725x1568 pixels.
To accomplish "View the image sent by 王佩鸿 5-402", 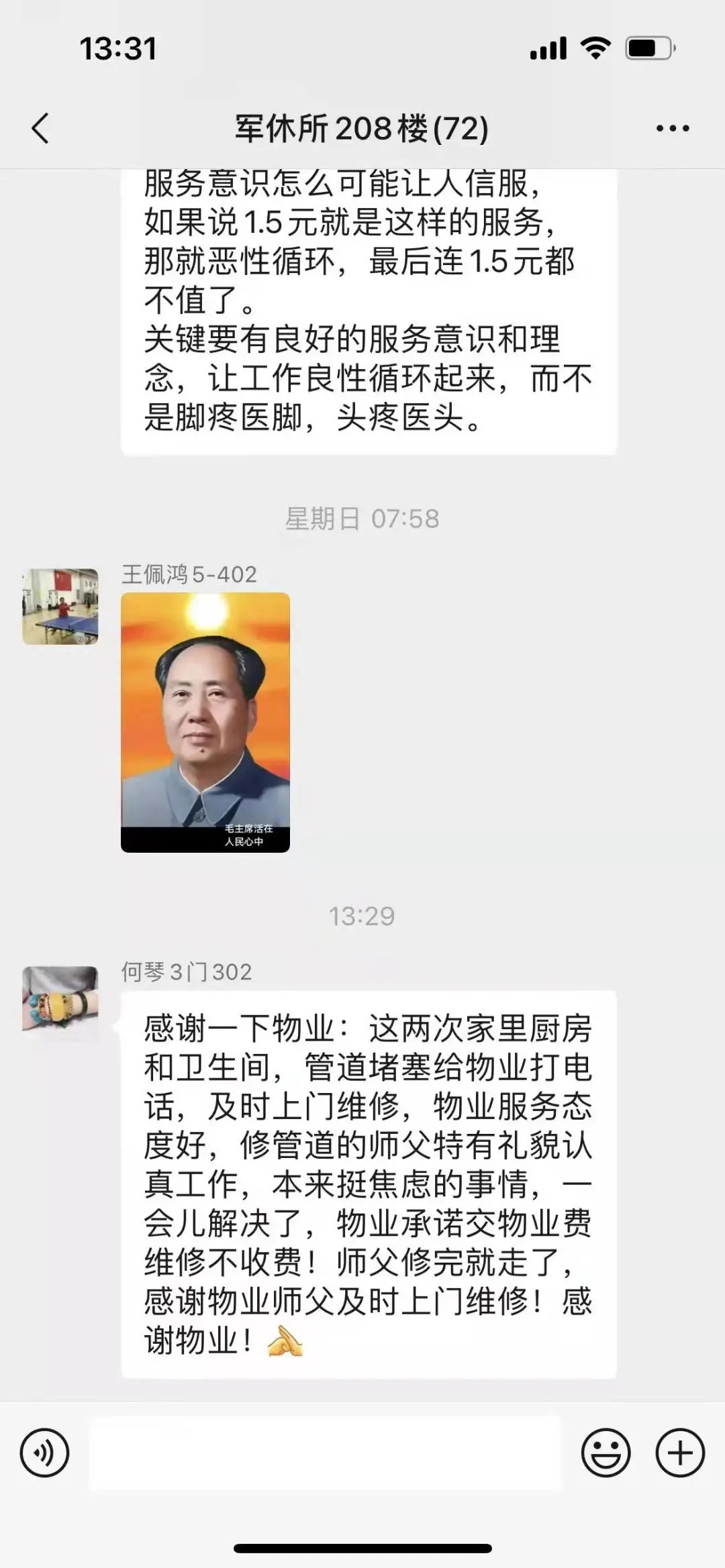I will (x=205, y=722).
